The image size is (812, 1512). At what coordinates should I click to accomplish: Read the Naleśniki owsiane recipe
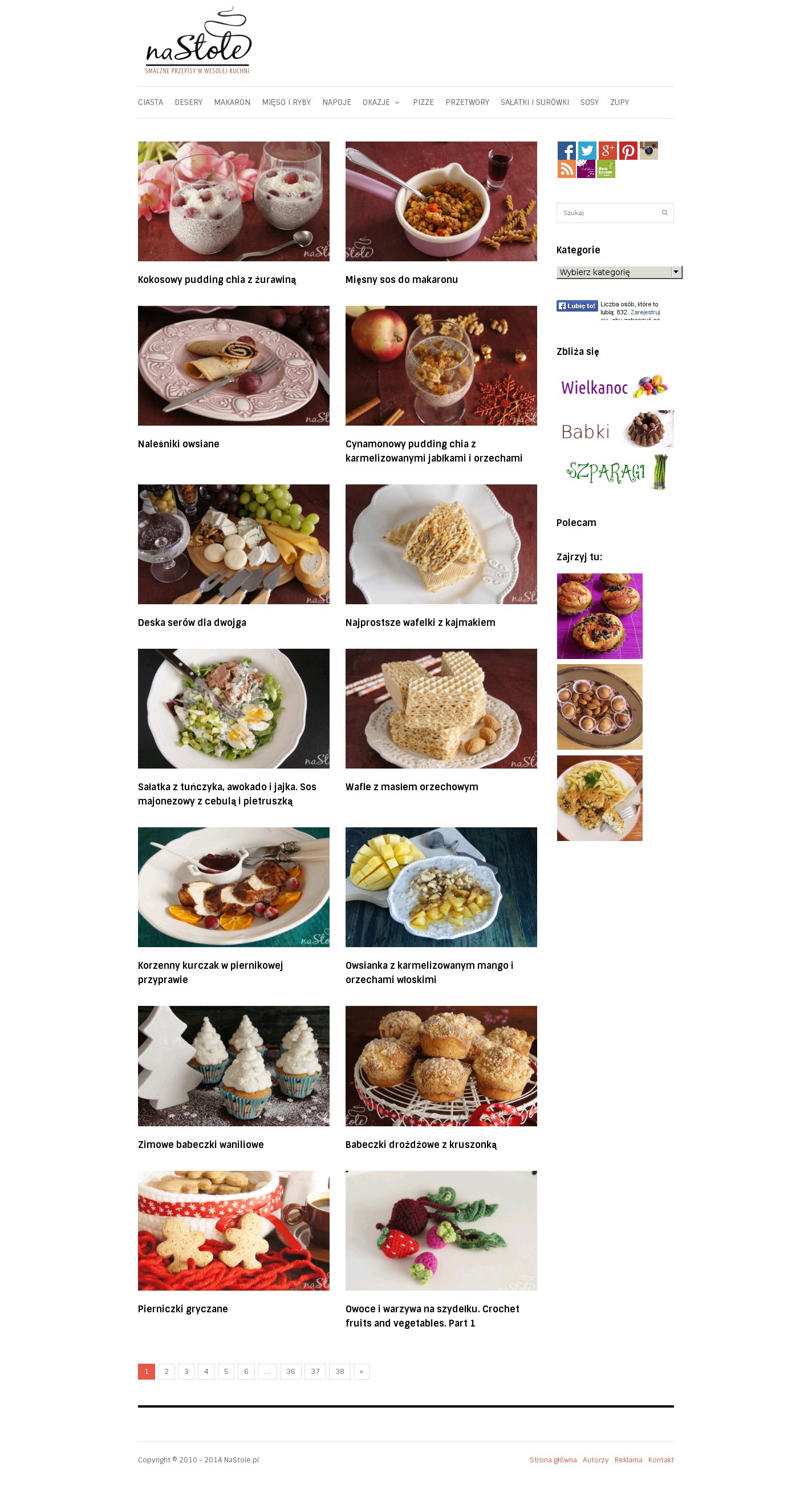(178, 444)
